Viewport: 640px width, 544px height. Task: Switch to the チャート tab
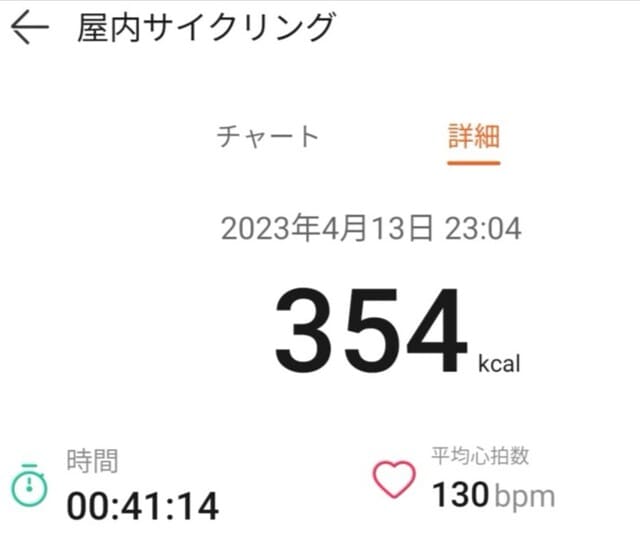point(267,137)
